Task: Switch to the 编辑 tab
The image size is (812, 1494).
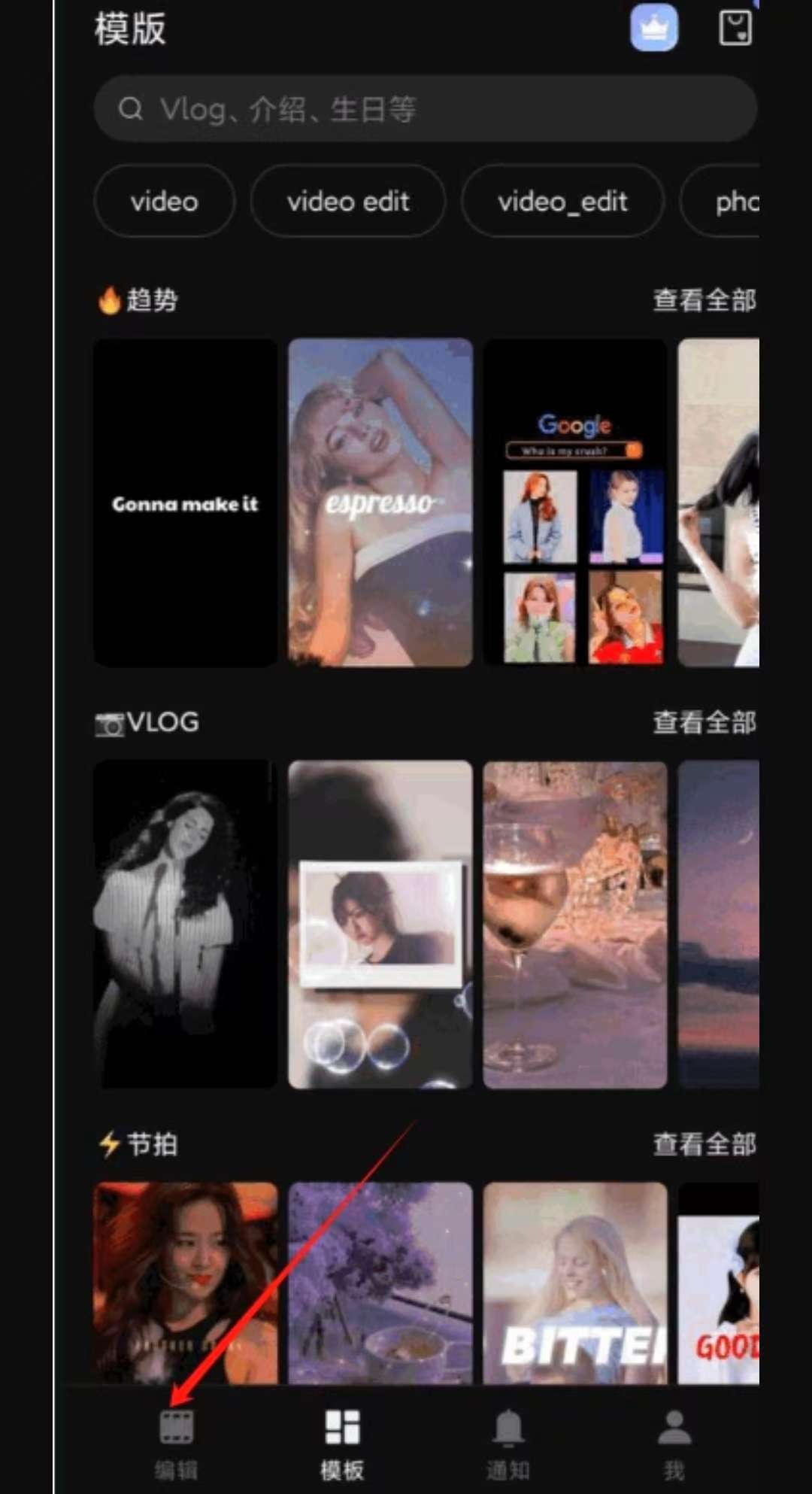Action: pos(177,1444)
